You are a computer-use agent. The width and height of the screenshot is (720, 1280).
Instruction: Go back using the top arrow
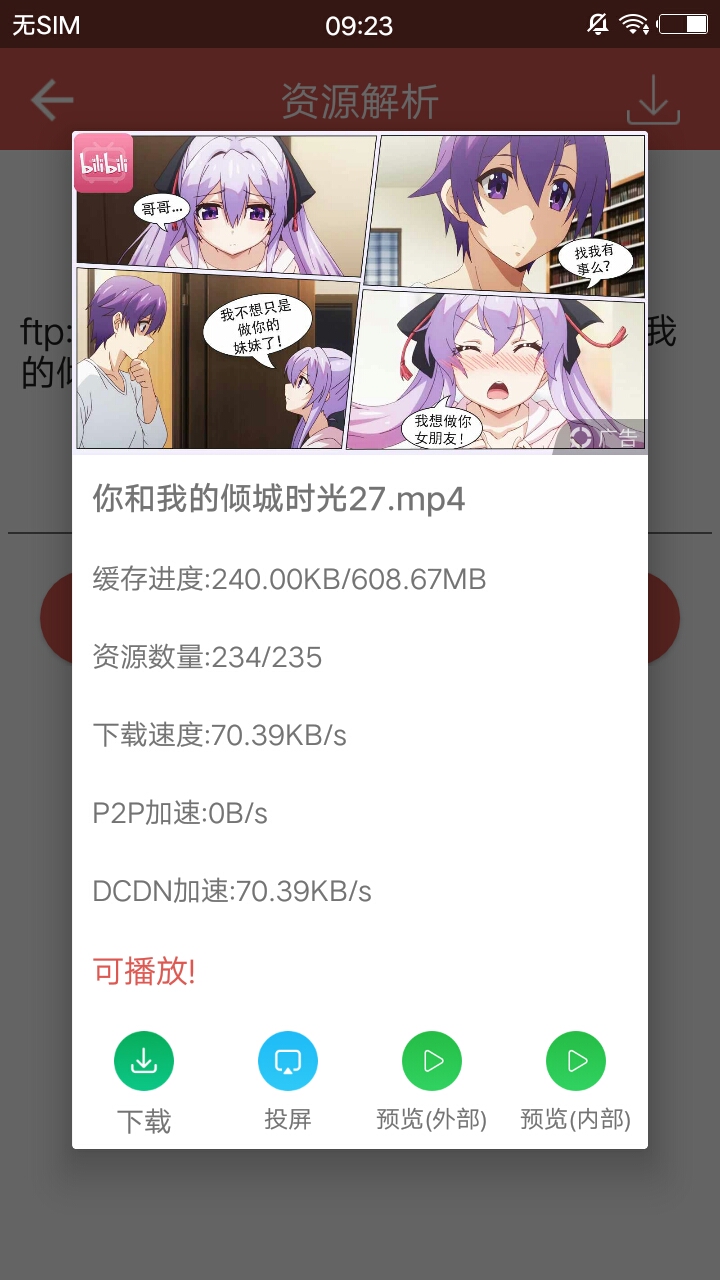[x=52, y=100]
